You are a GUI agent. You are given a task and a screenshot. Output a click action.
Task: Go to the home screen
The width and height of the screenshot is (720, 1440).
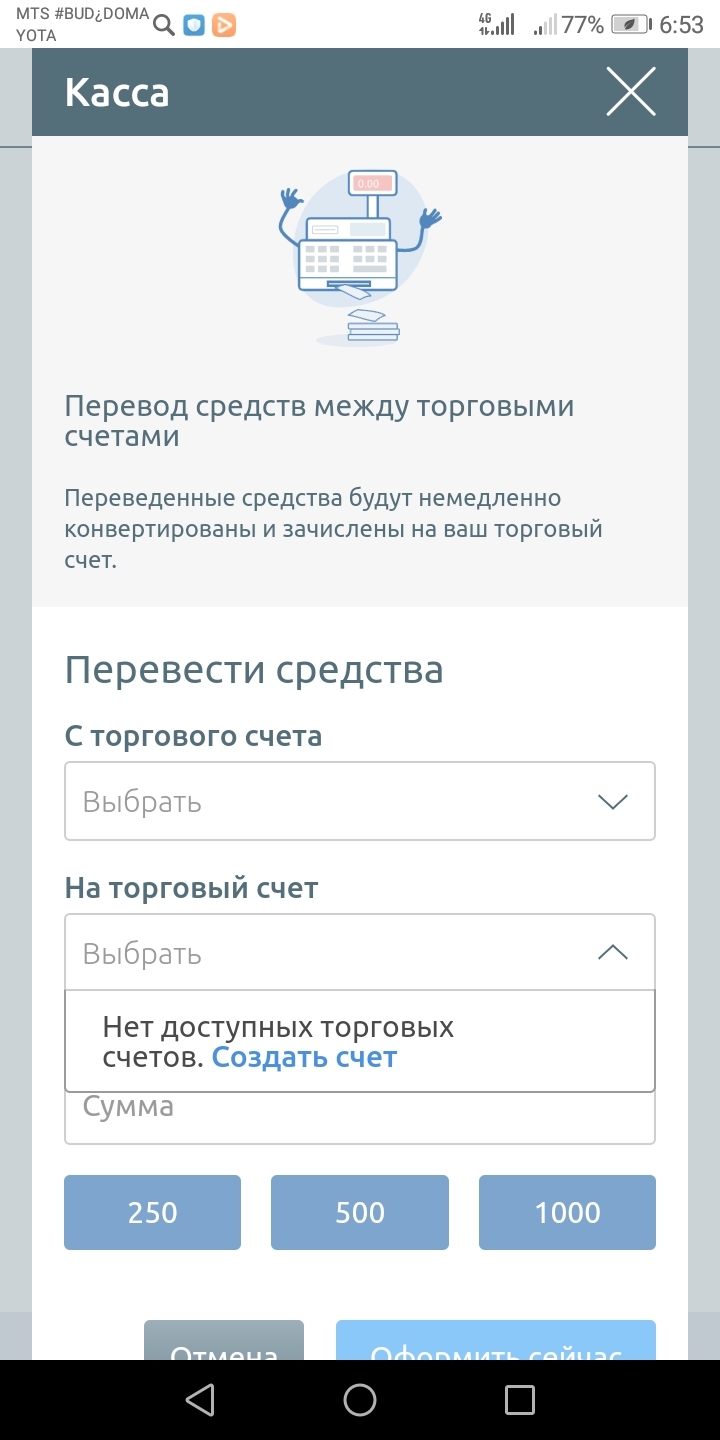359,1400
